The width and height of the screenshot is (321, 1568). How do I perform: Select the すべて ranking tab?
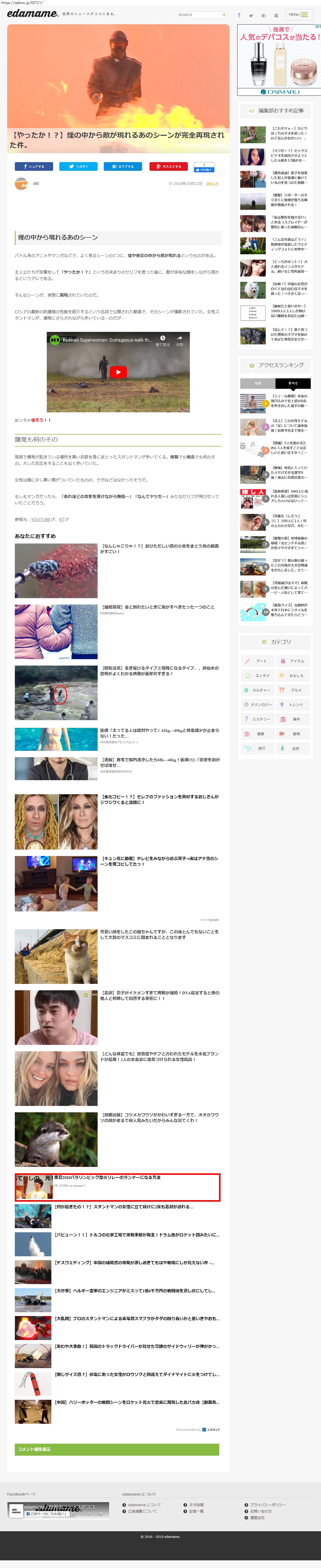pyautogui.click(x=293, y=383)
